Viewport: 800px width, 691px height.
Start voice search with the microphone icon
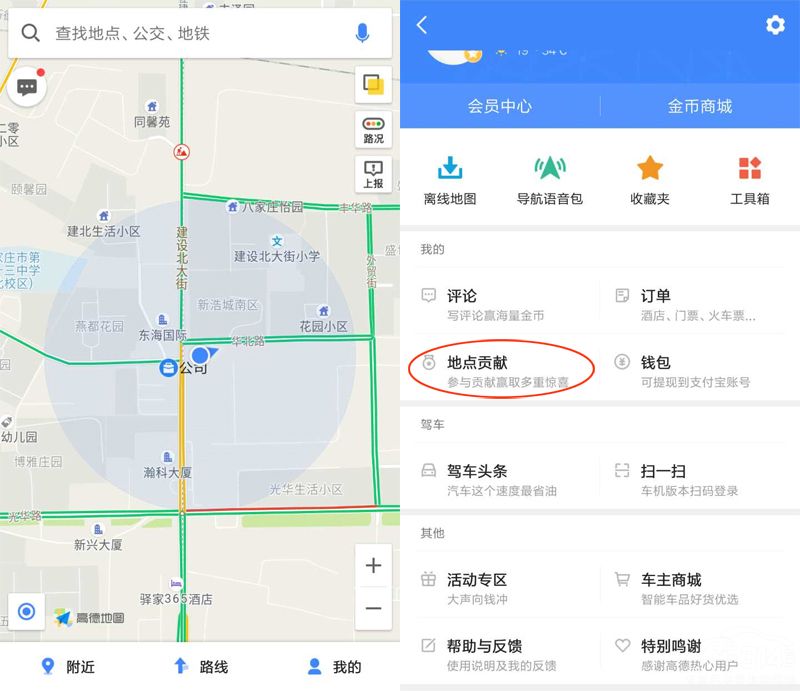[362, 34]
